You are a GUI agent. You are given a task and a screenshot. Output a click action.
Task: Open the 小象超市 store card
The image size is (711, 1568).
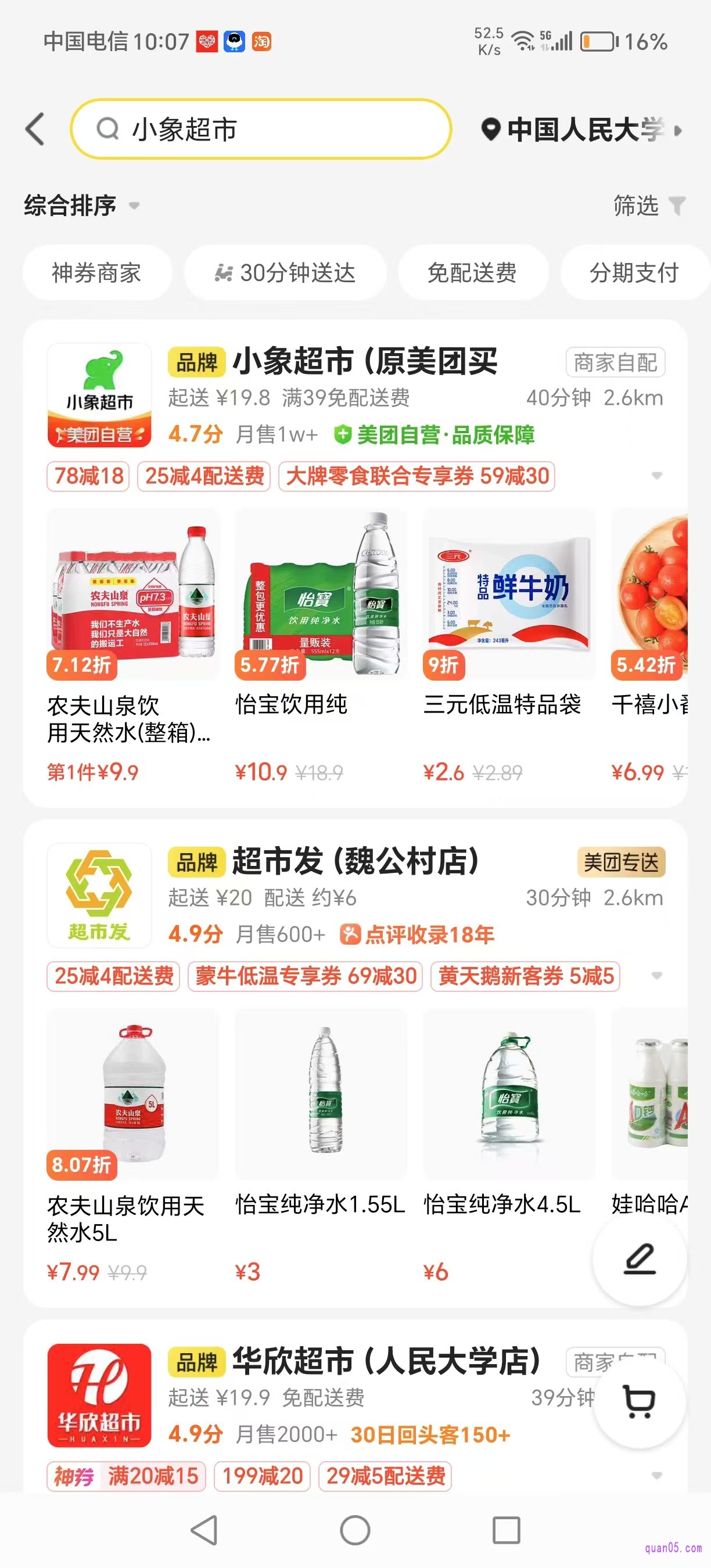coord(364,362)
